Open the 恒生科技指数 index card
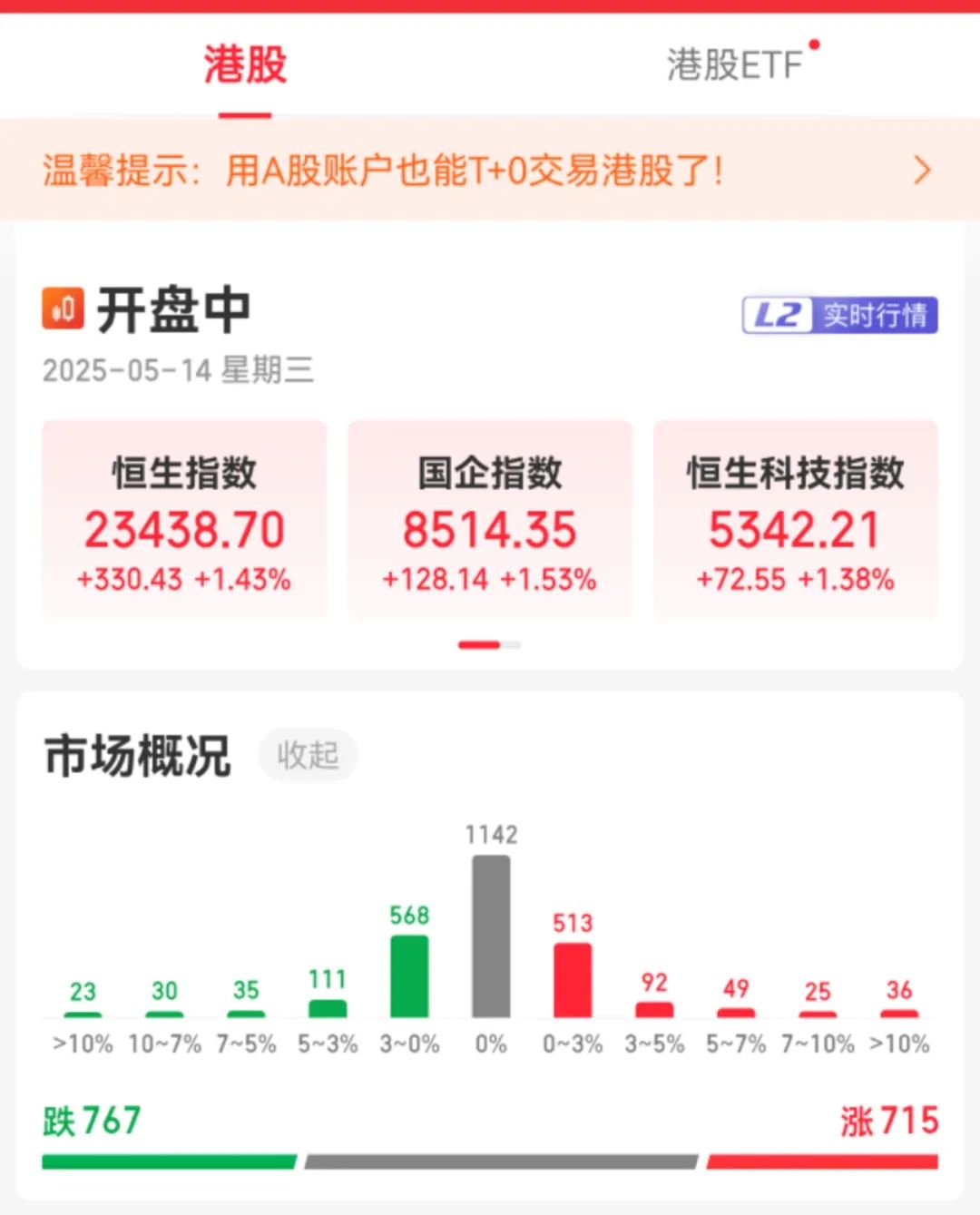 pyautogui.click(x=795, y=521)
